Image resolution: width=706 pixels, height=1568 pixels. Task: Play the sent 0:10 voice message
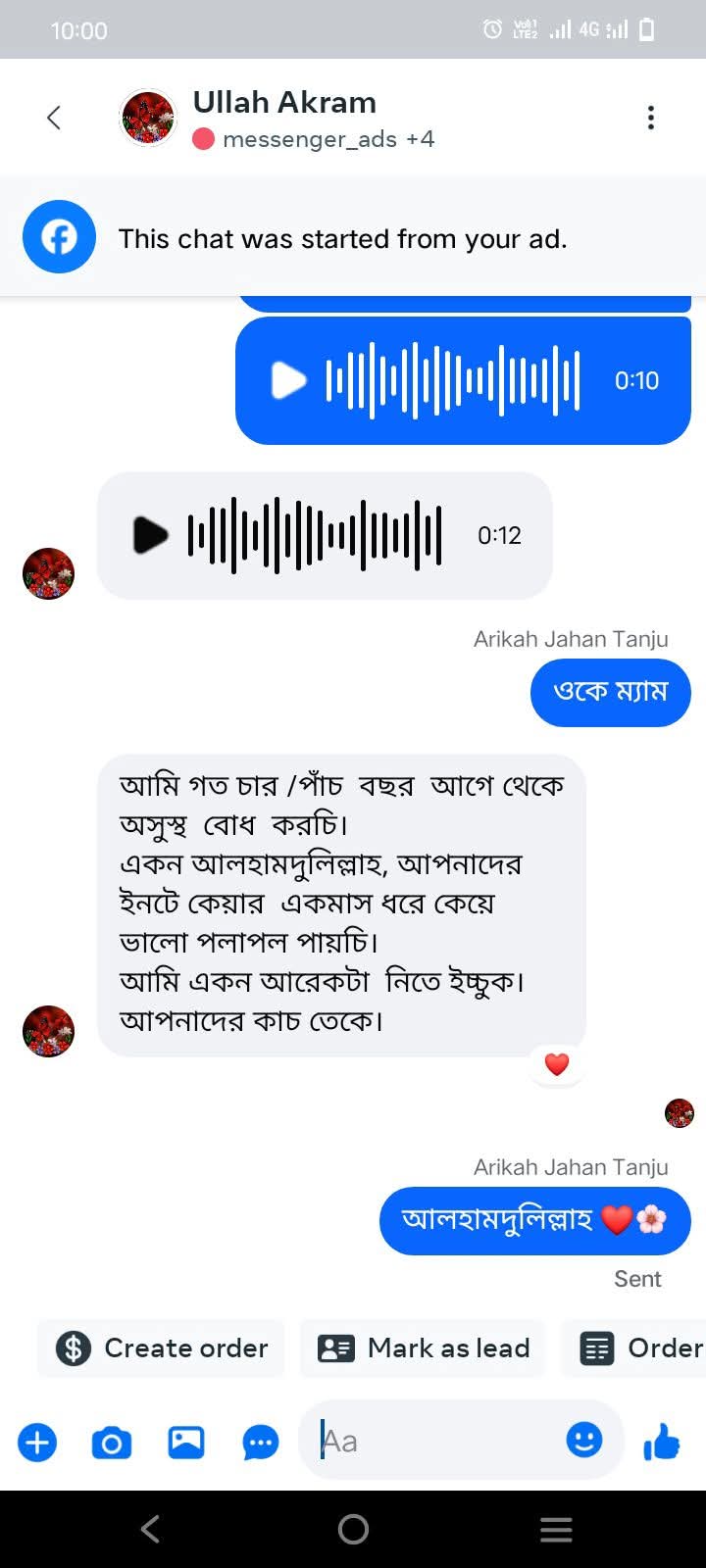(288, 380)
